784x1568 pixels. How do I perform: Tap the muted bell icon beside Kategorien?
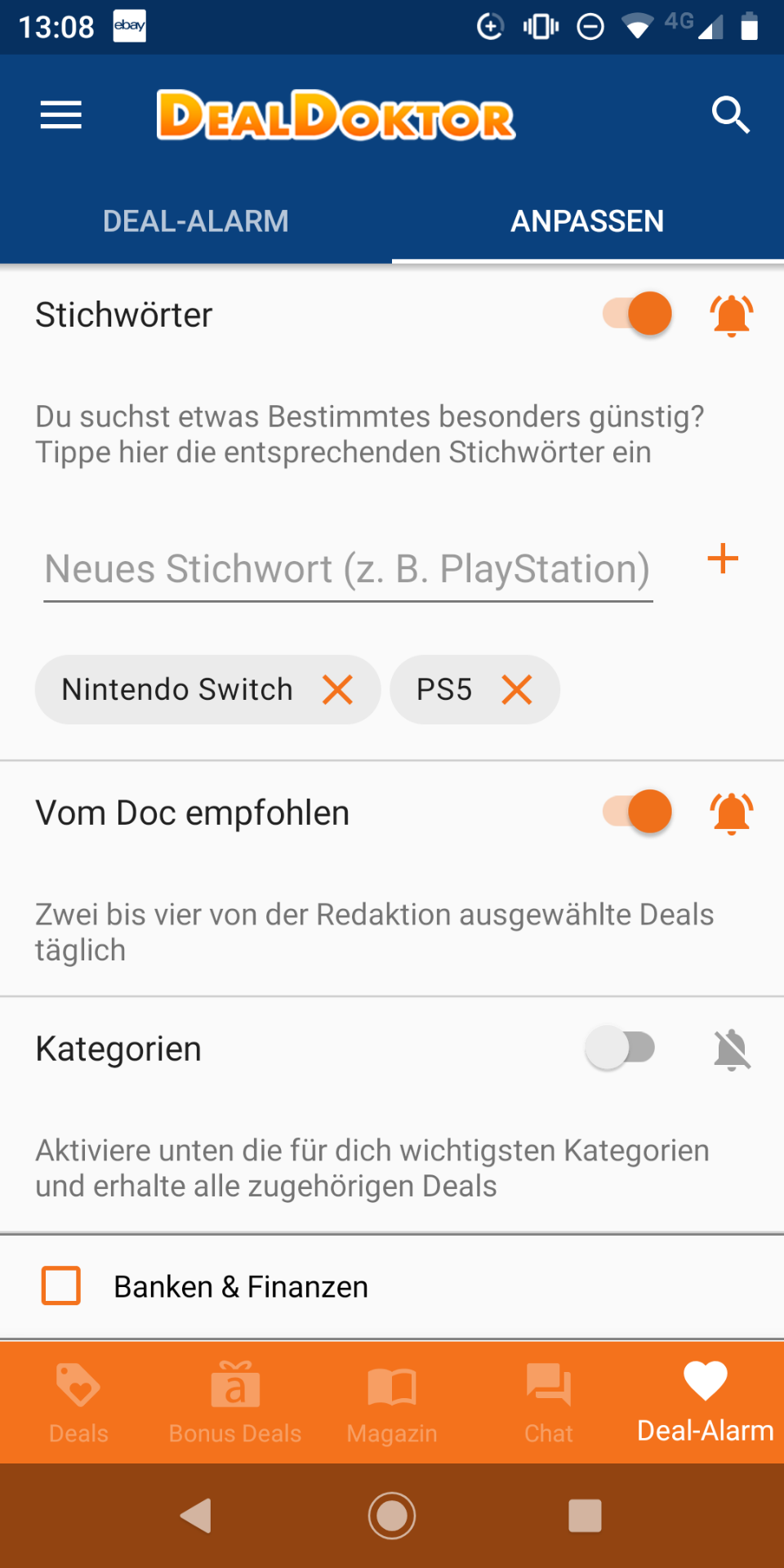732,1049
